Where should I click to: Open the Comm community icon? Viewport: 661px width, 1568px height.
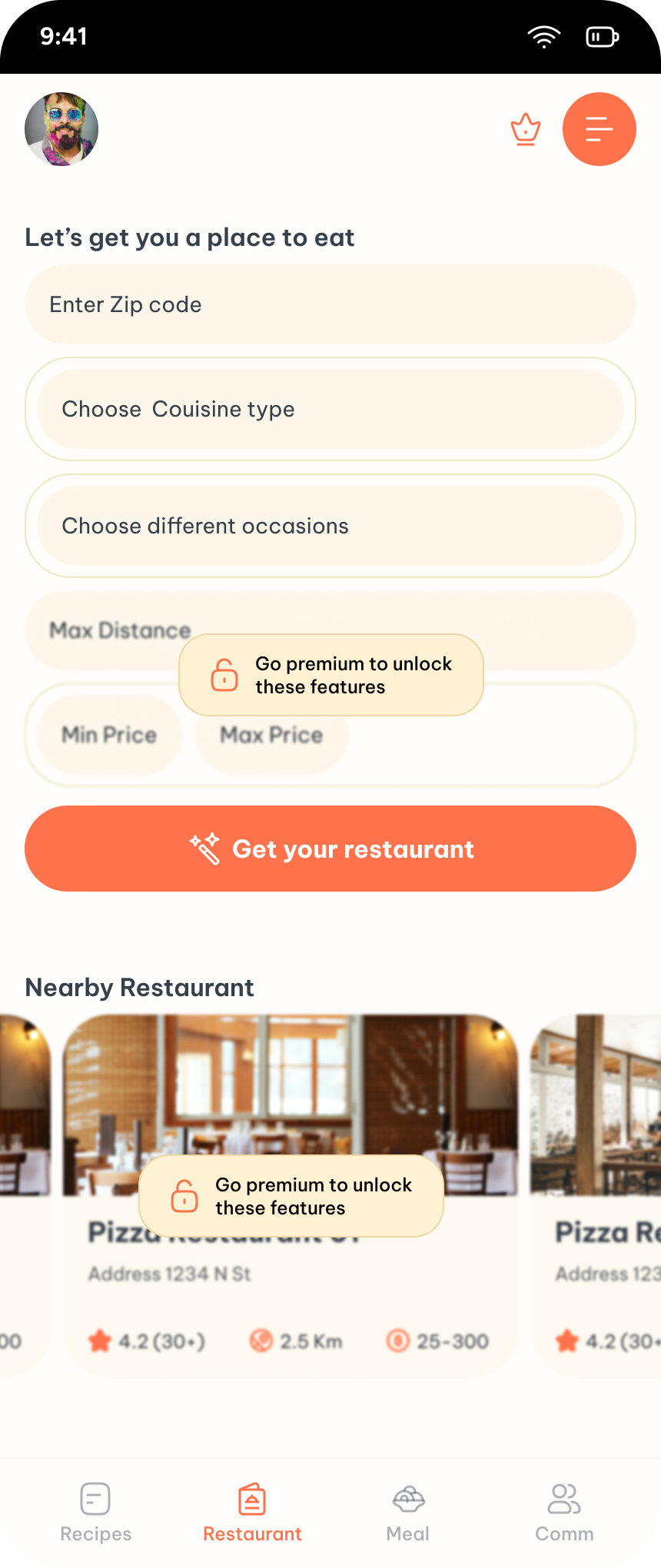564,1497
